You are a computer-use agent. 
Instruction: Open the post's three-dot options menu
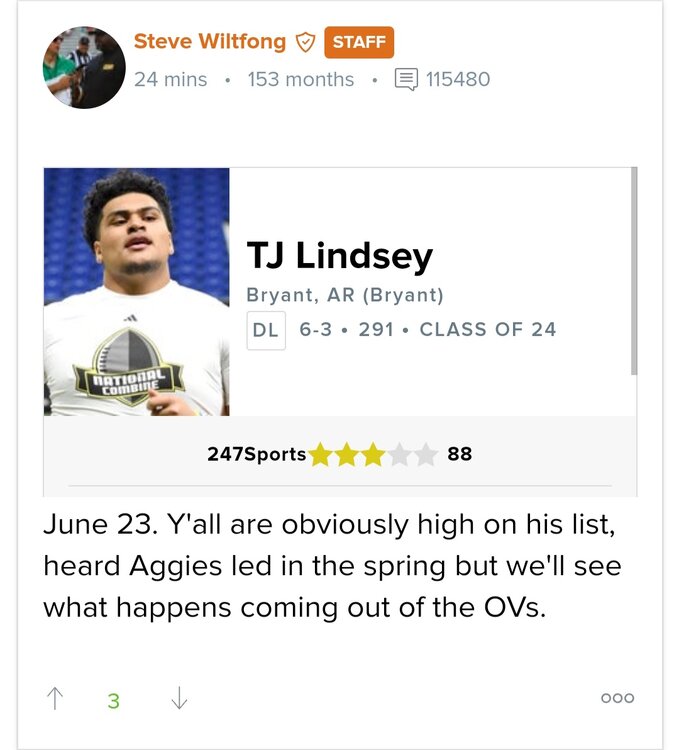(x=617, y=699)
